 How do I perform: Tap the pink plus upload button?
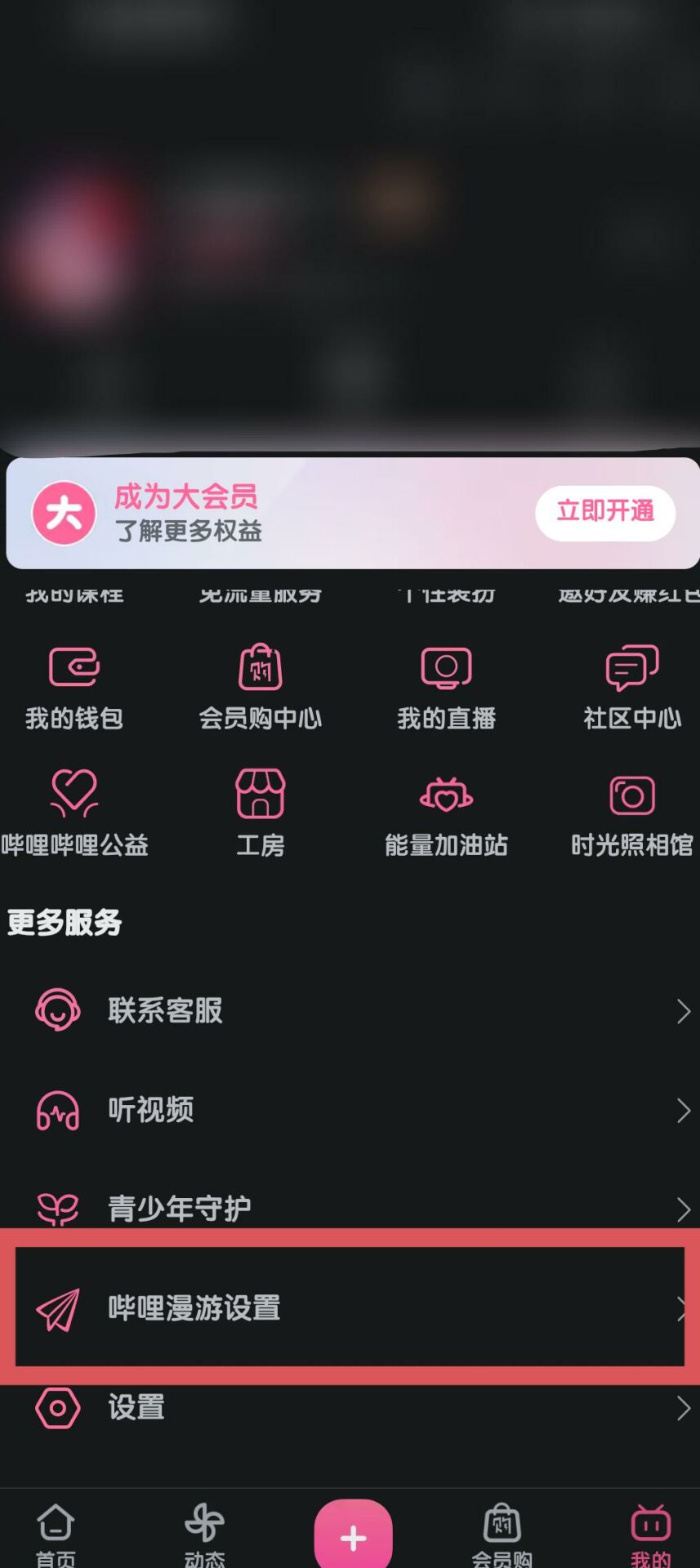[353, 1535]
